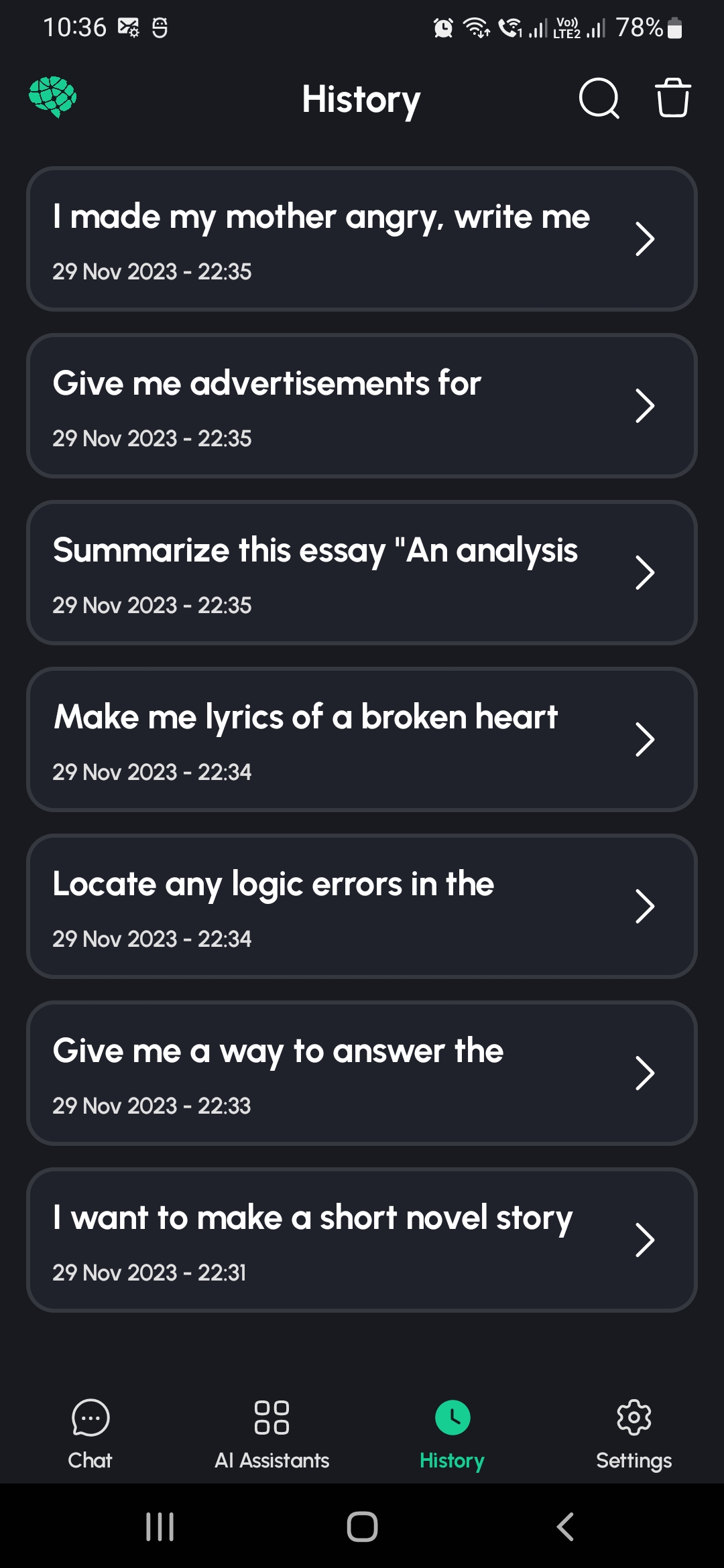Image resolution: width=724 pixels, height=1568 pixels.
Task: Open "Give me advertisements for" history entry
Action: pos(362,405)
